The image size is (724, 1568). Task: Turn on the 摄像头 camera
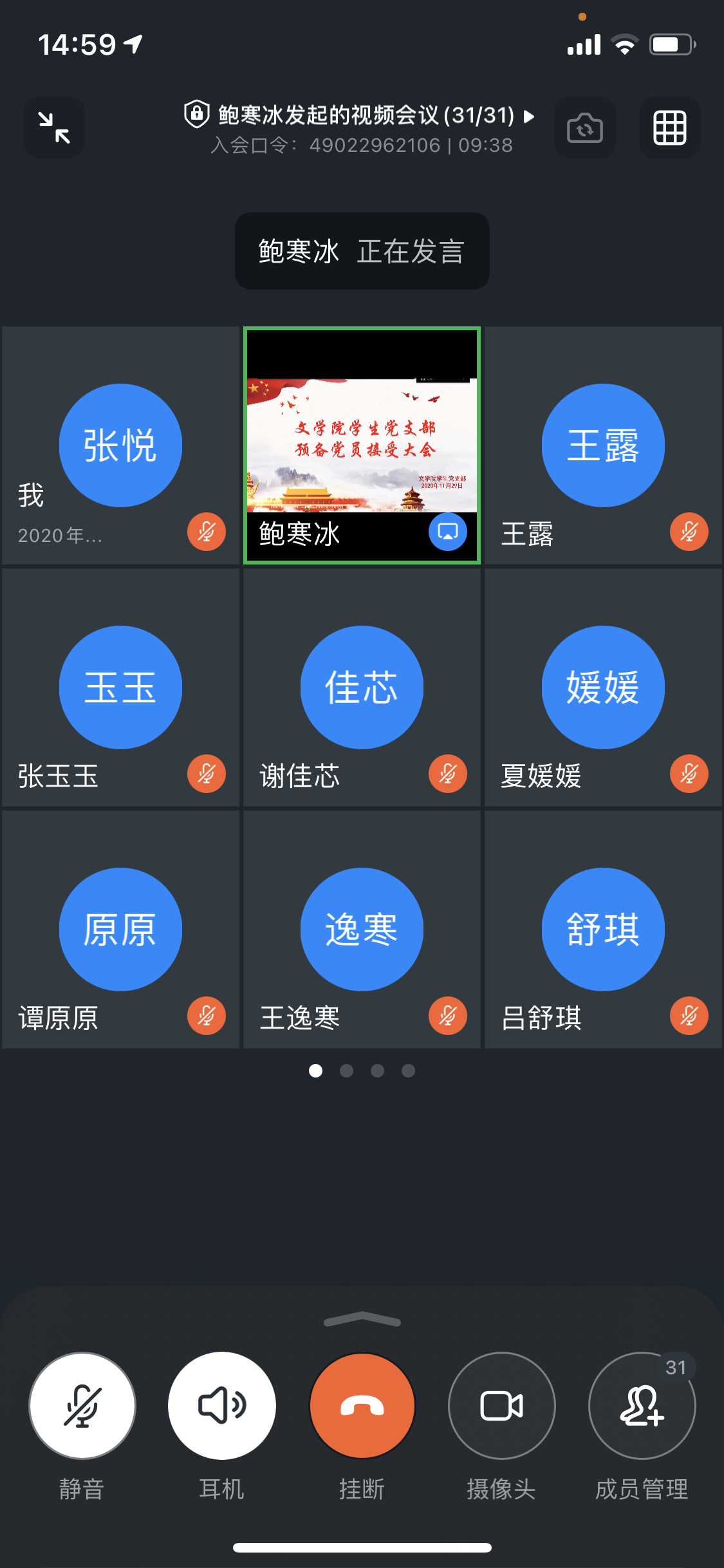click(502, 1406)
